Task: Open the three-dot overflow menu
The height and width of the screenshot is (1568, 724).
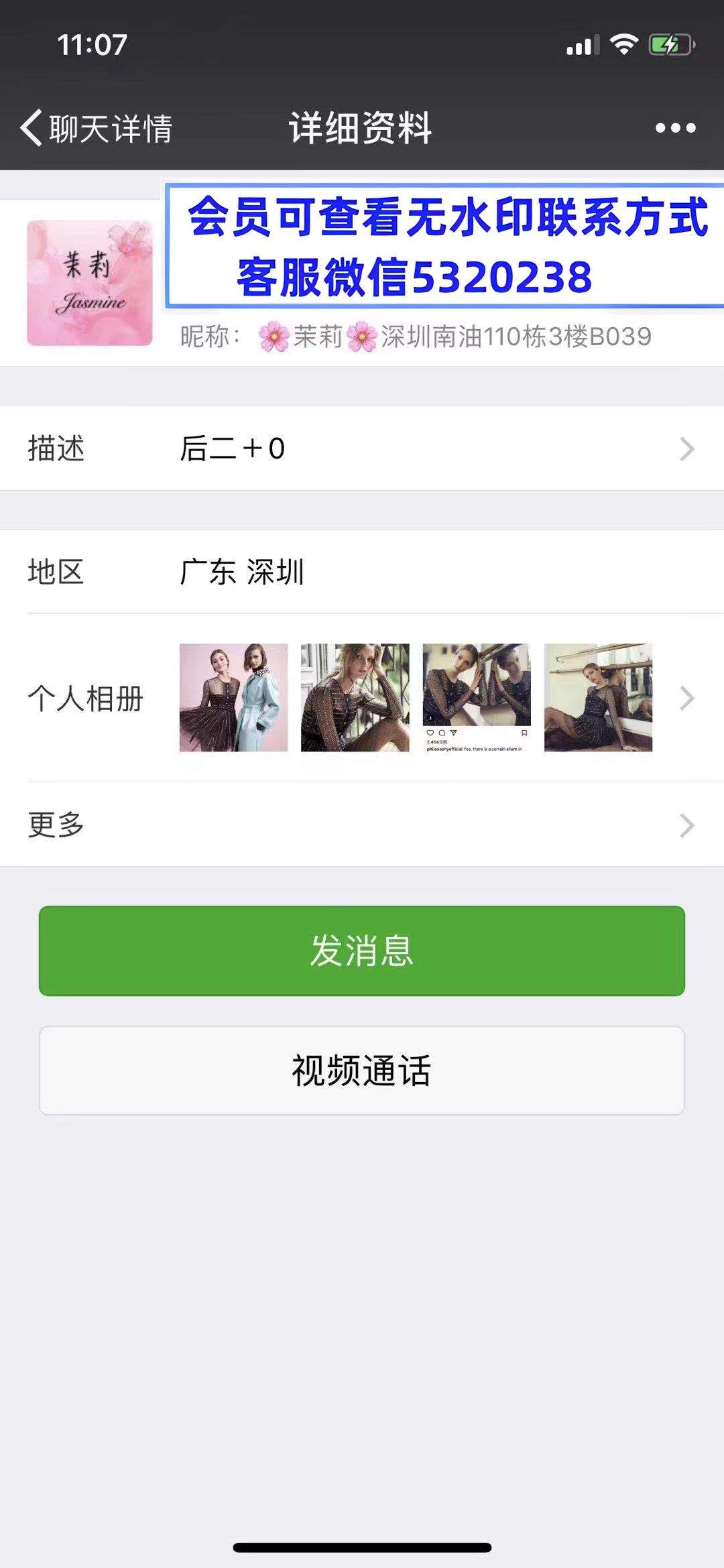Action: tap(675, 127)
